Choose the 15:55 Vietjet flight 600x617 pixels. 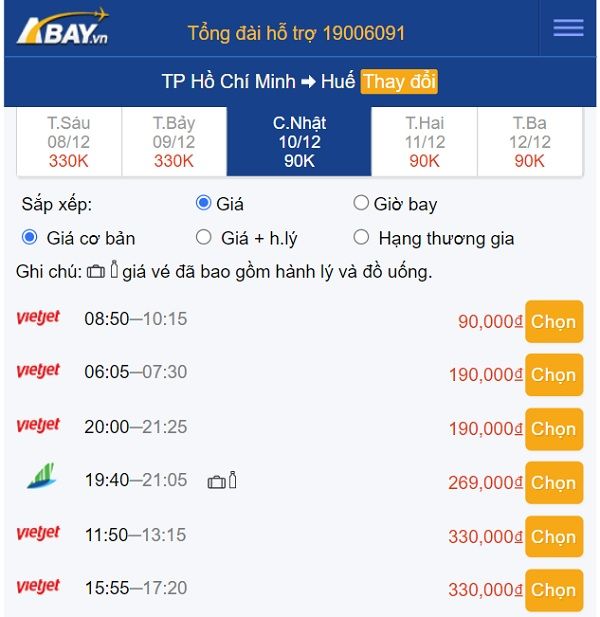[x=554, y=590]
